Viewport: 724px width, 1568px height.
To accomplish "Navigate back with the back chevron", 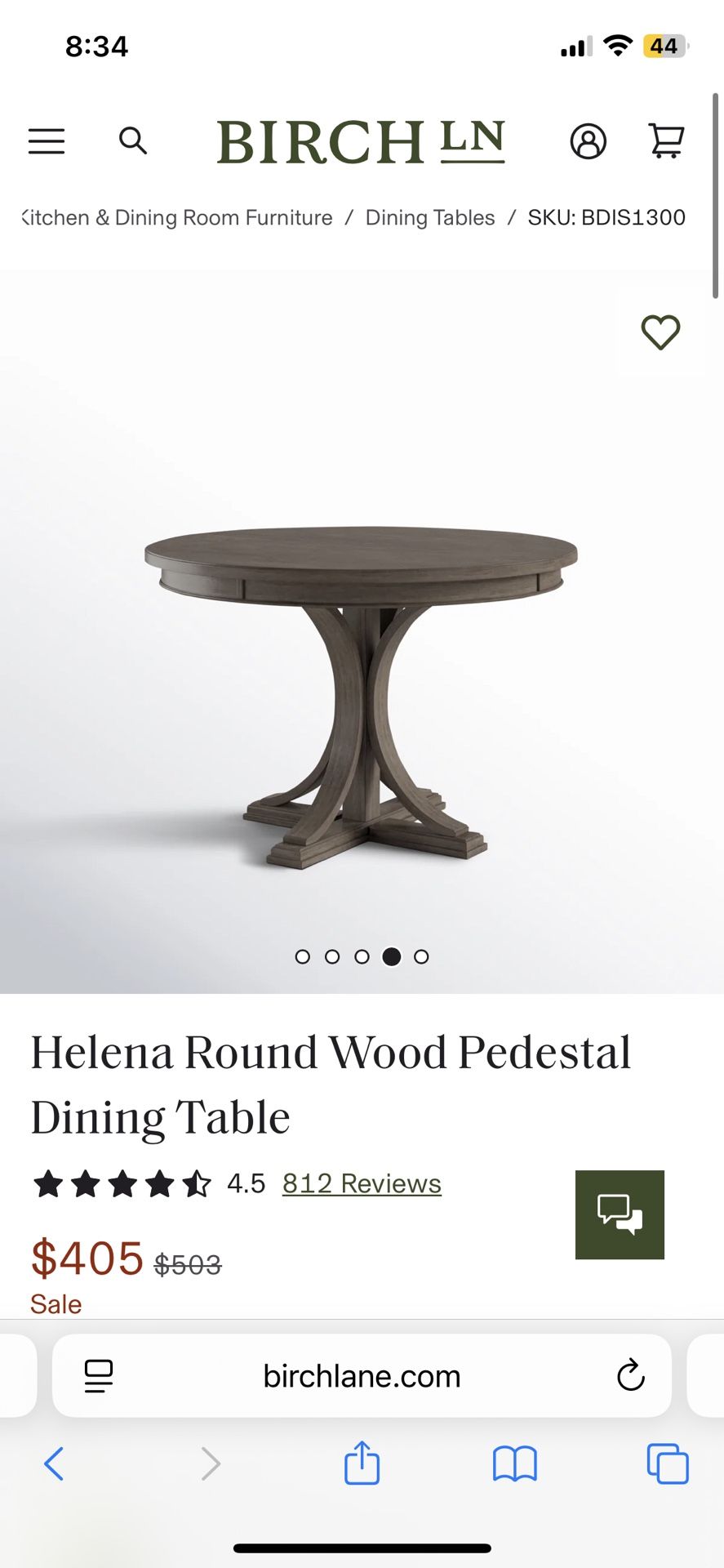I will tap(55, 1464).
